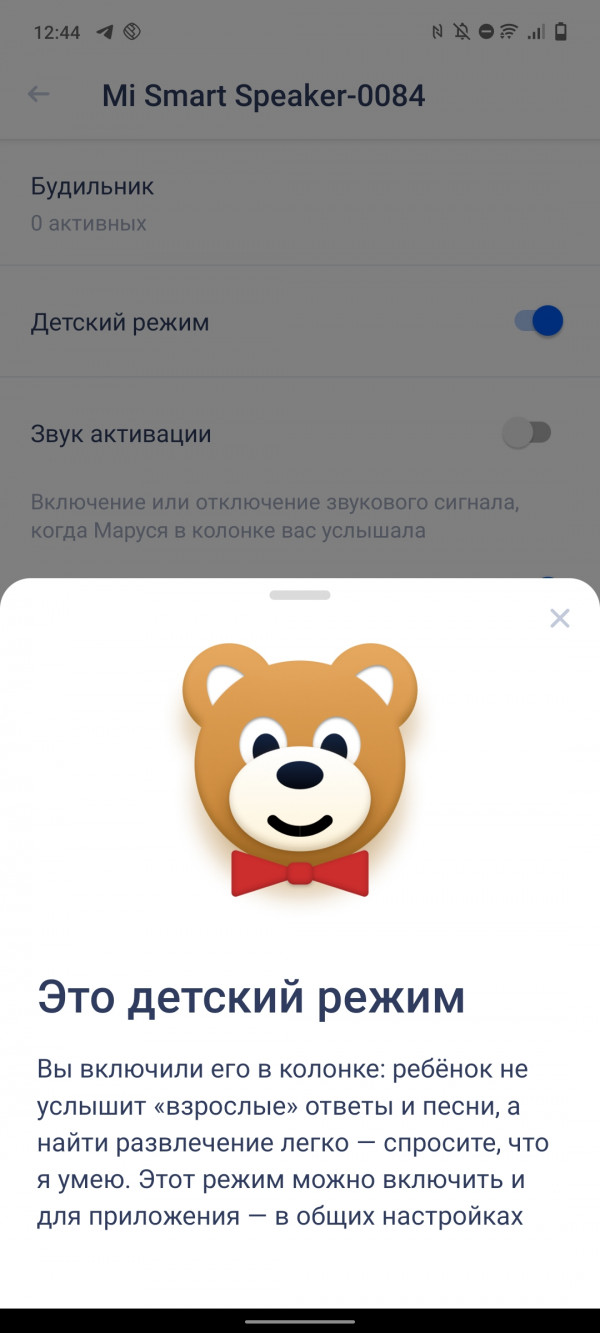Close the children's mode info sheet
The image size is (600, 1333).
560,618
